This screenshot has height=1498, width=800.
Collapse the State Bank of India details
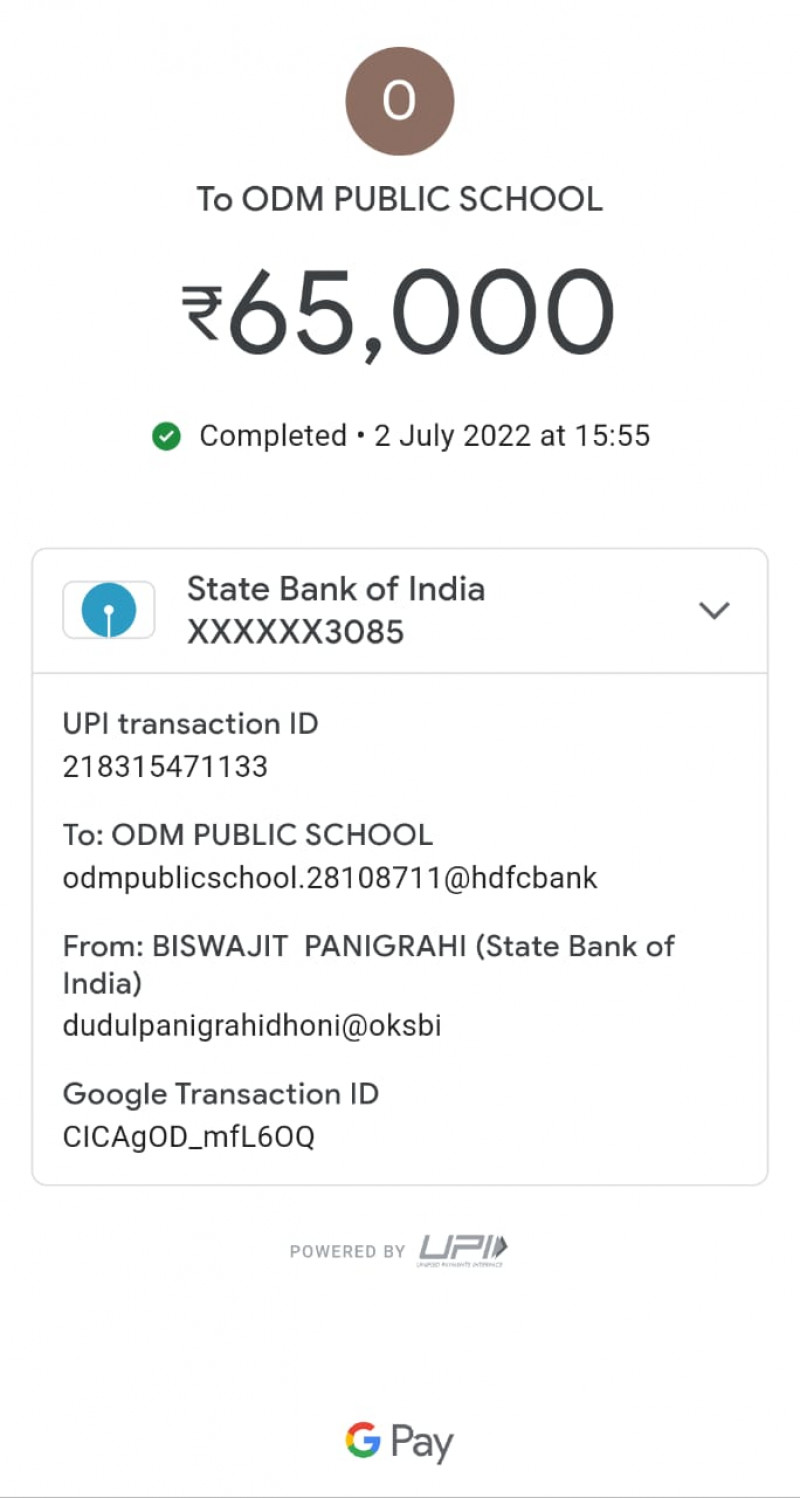[x=713, y=610]
